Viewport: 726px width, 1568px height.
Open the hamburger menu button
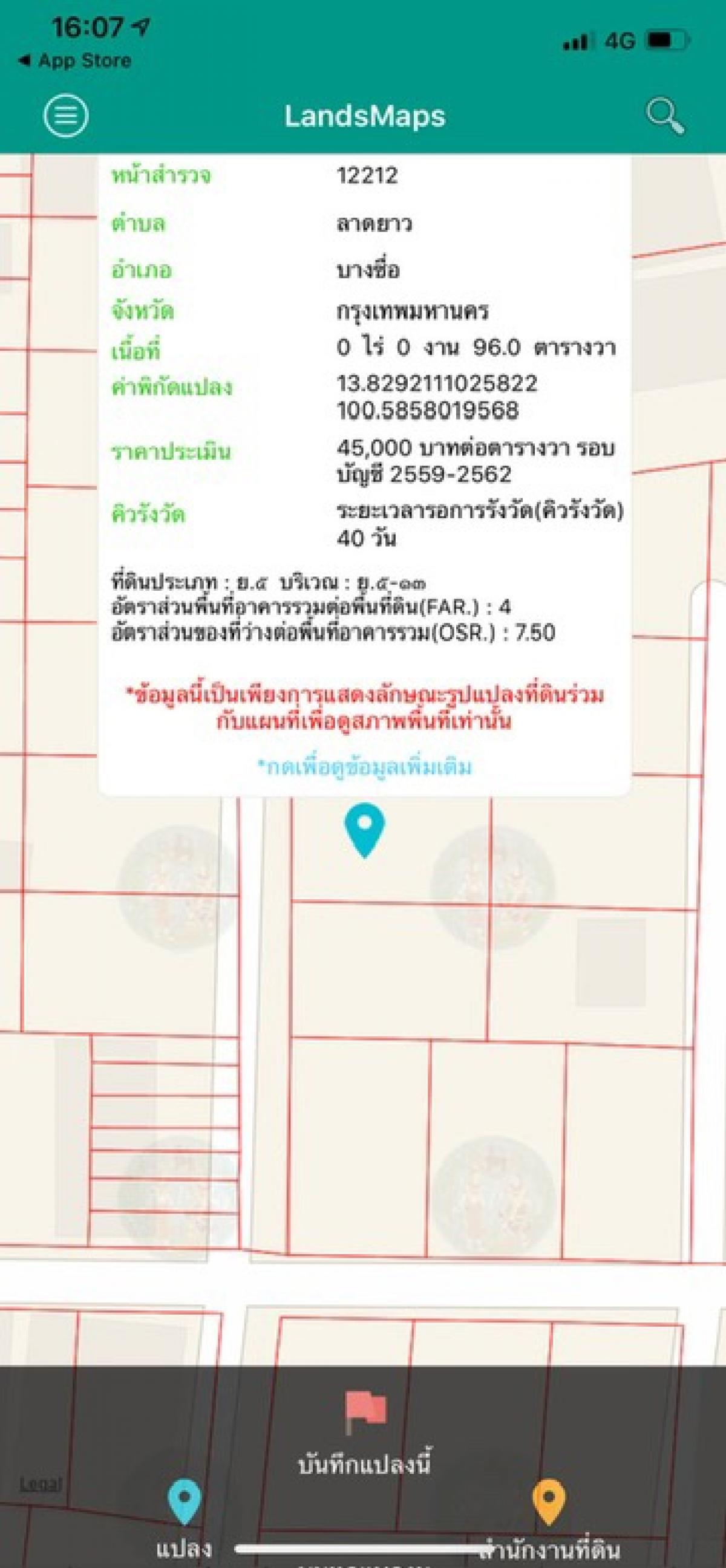(66, 115)
